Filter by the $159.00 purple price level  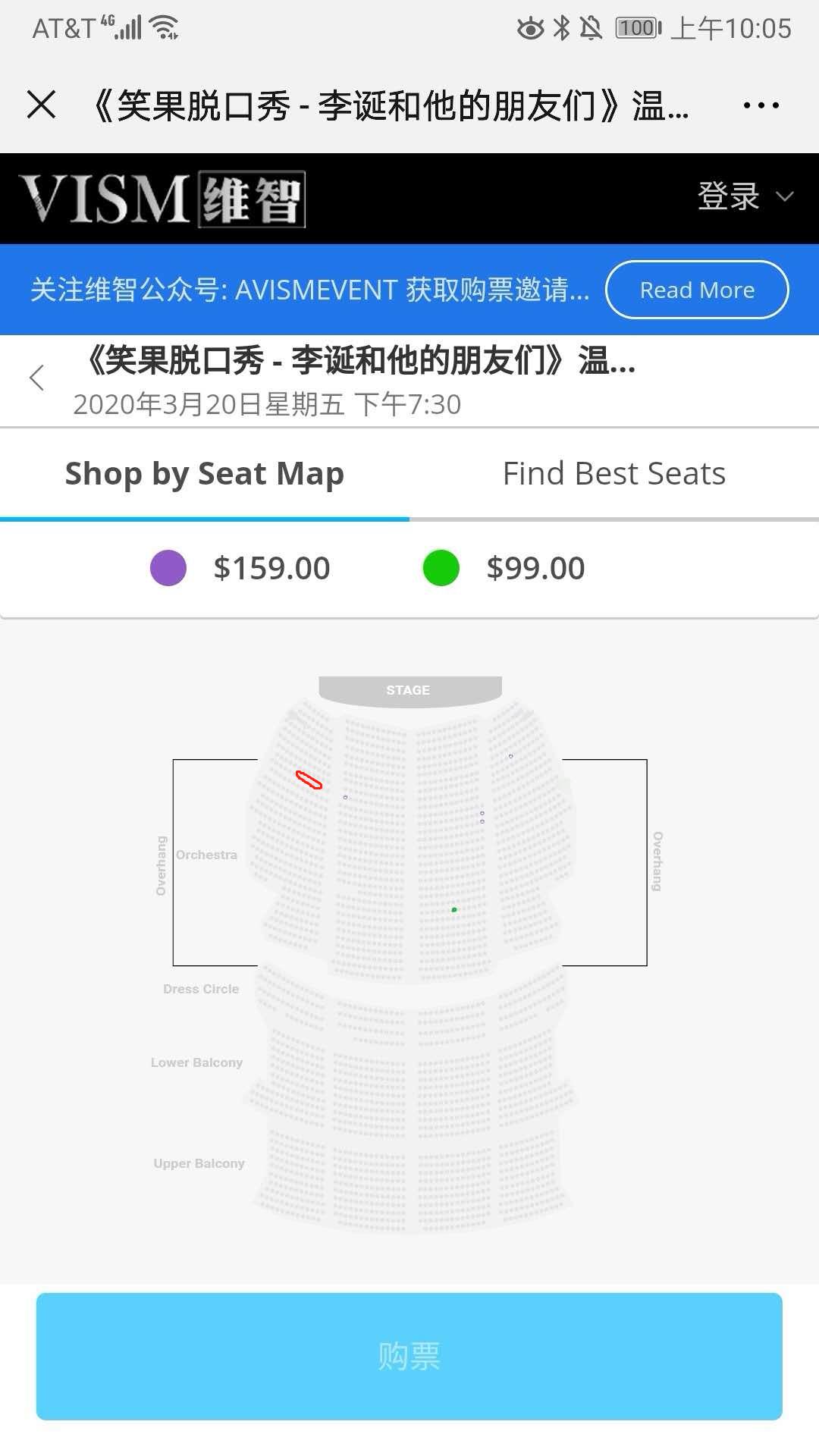241,568
